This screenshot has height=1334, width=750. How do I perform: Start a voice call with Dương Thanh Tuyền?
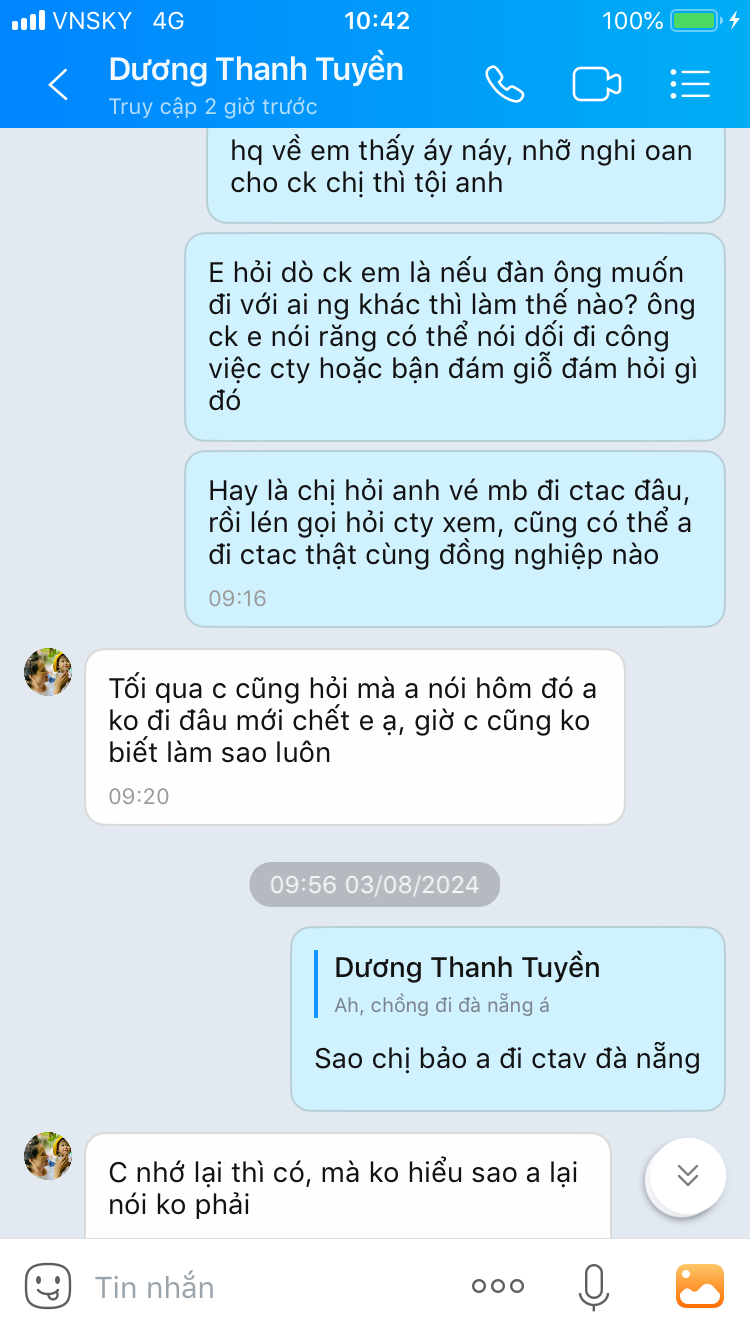pos(504,85)
